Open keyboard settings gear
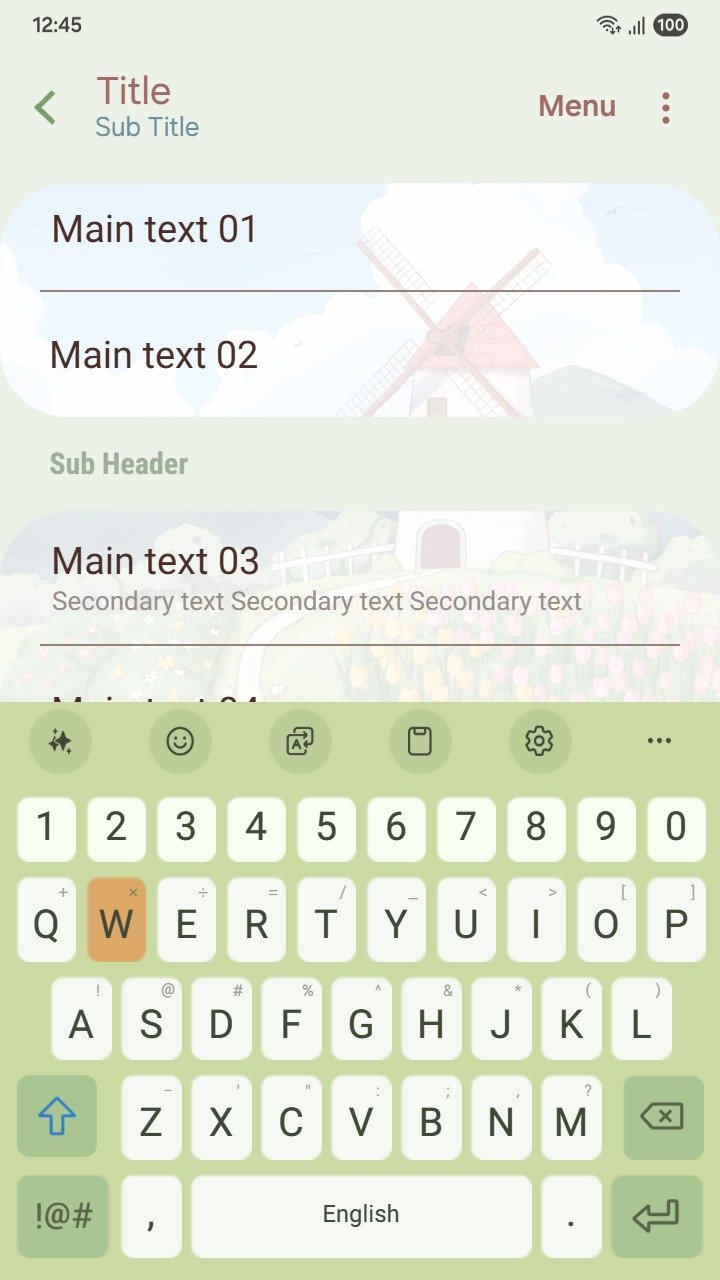The image size is (720, 1280). click(x=539, y=741)
